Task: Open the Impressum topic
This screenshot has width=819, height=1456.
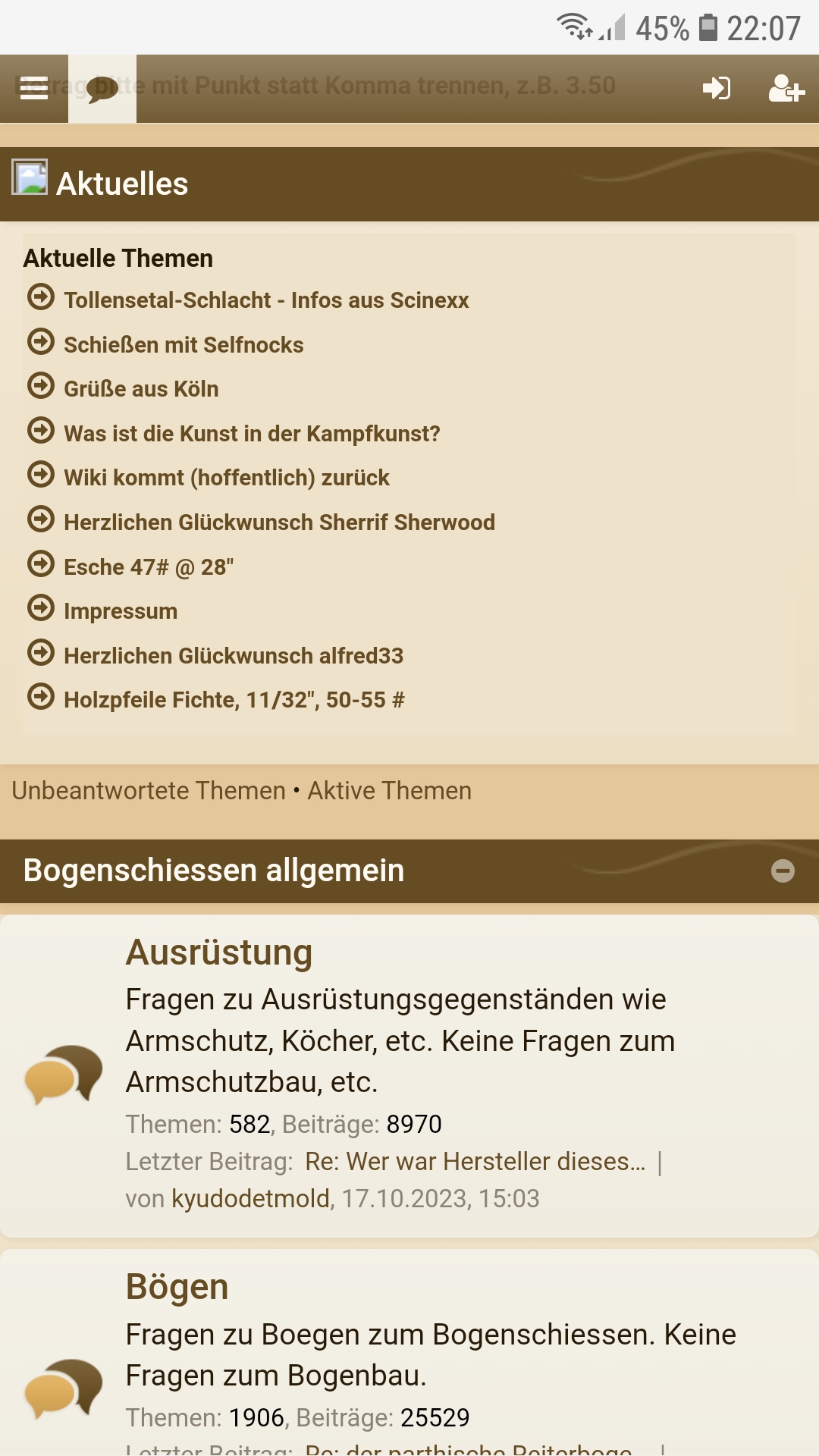Action: tap(121, 611)
